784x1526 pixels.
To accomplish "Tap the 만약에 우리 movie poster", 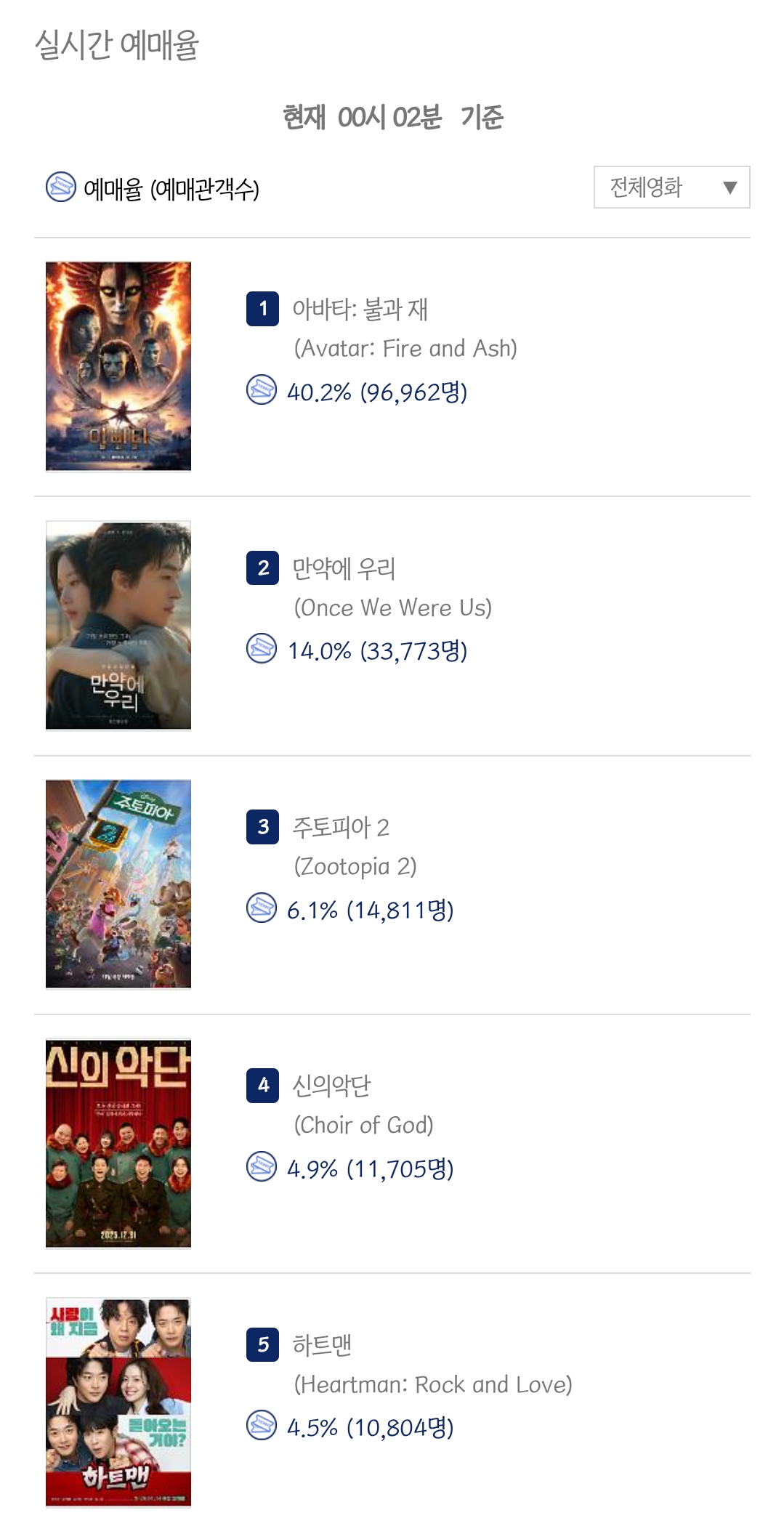I will pos(118,625).
